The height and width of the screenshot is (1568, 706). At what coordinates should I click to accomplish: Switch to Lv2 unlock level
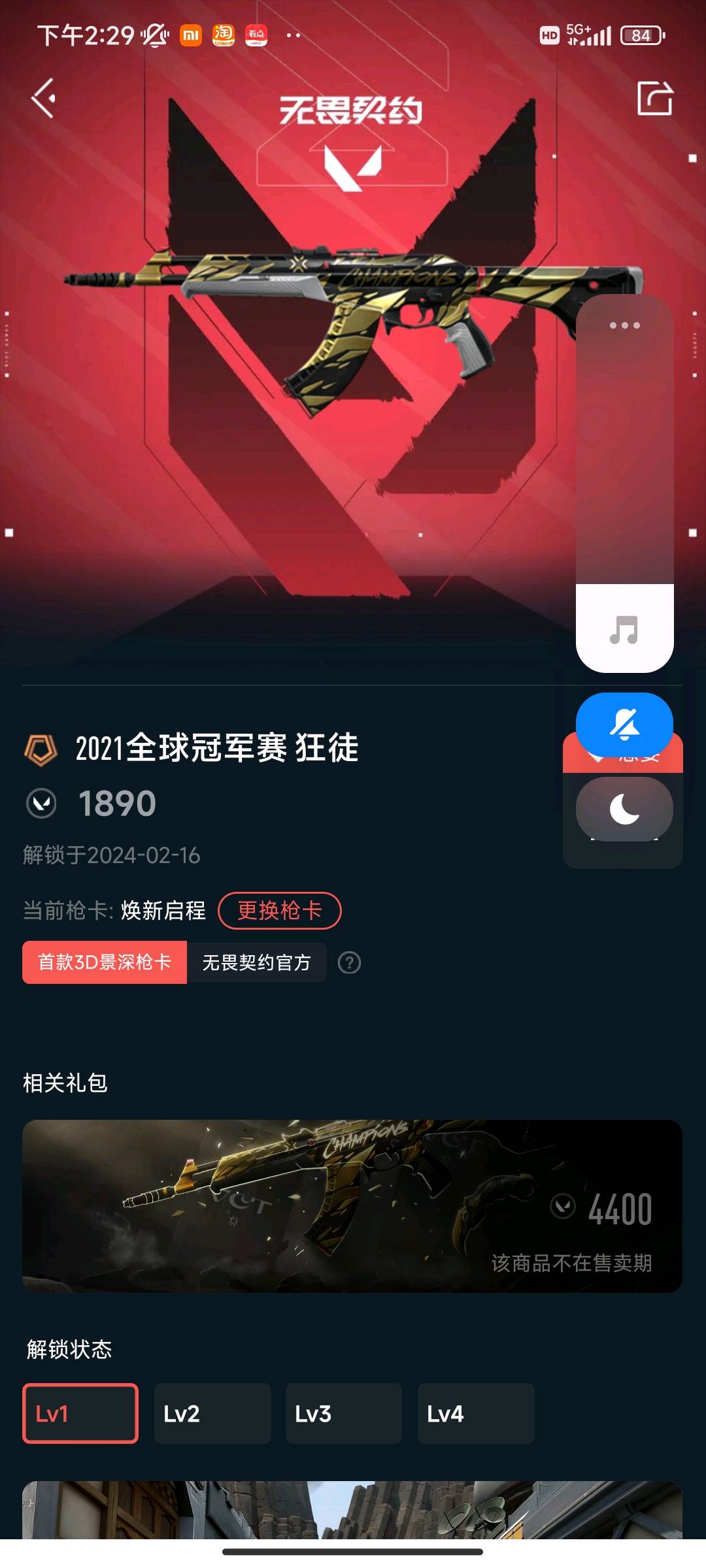click(212, 1413)
